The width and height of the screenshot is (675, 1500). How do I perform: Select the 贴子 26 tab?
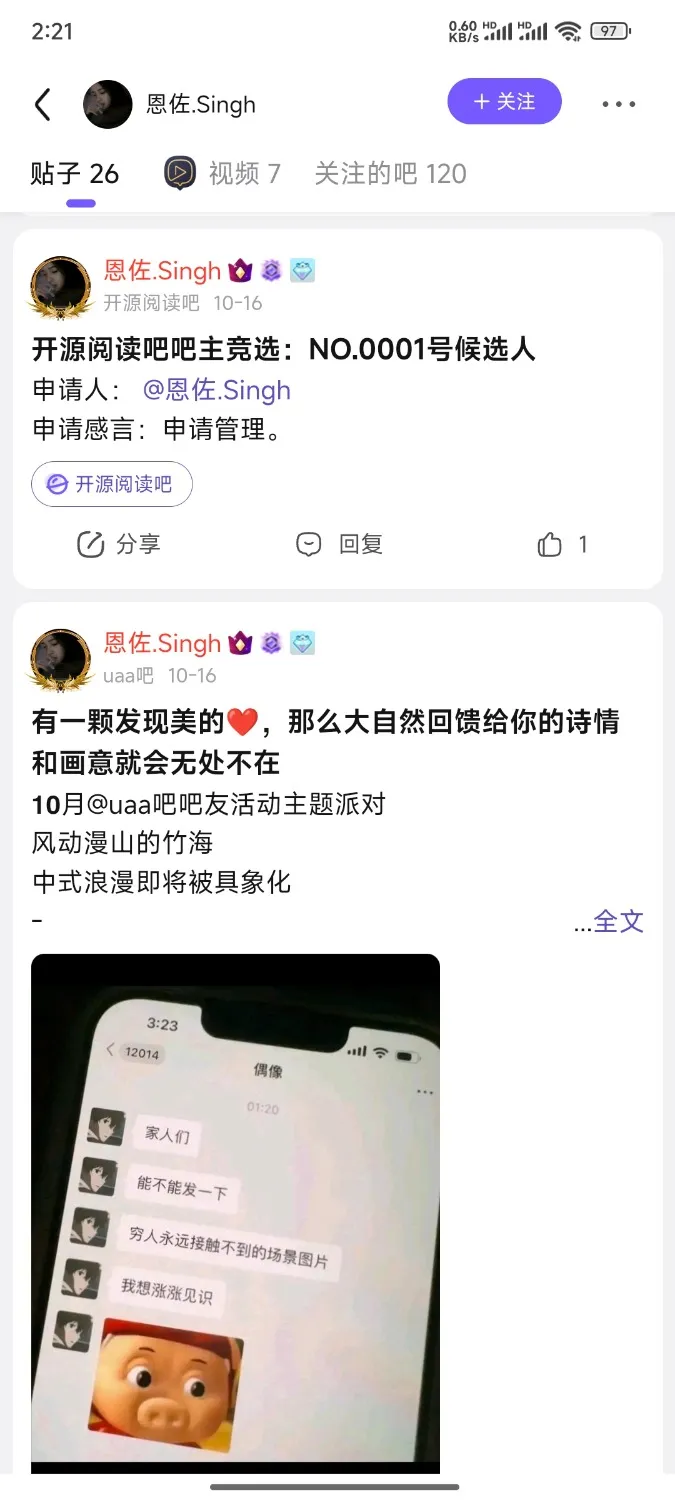pos(76,174)
